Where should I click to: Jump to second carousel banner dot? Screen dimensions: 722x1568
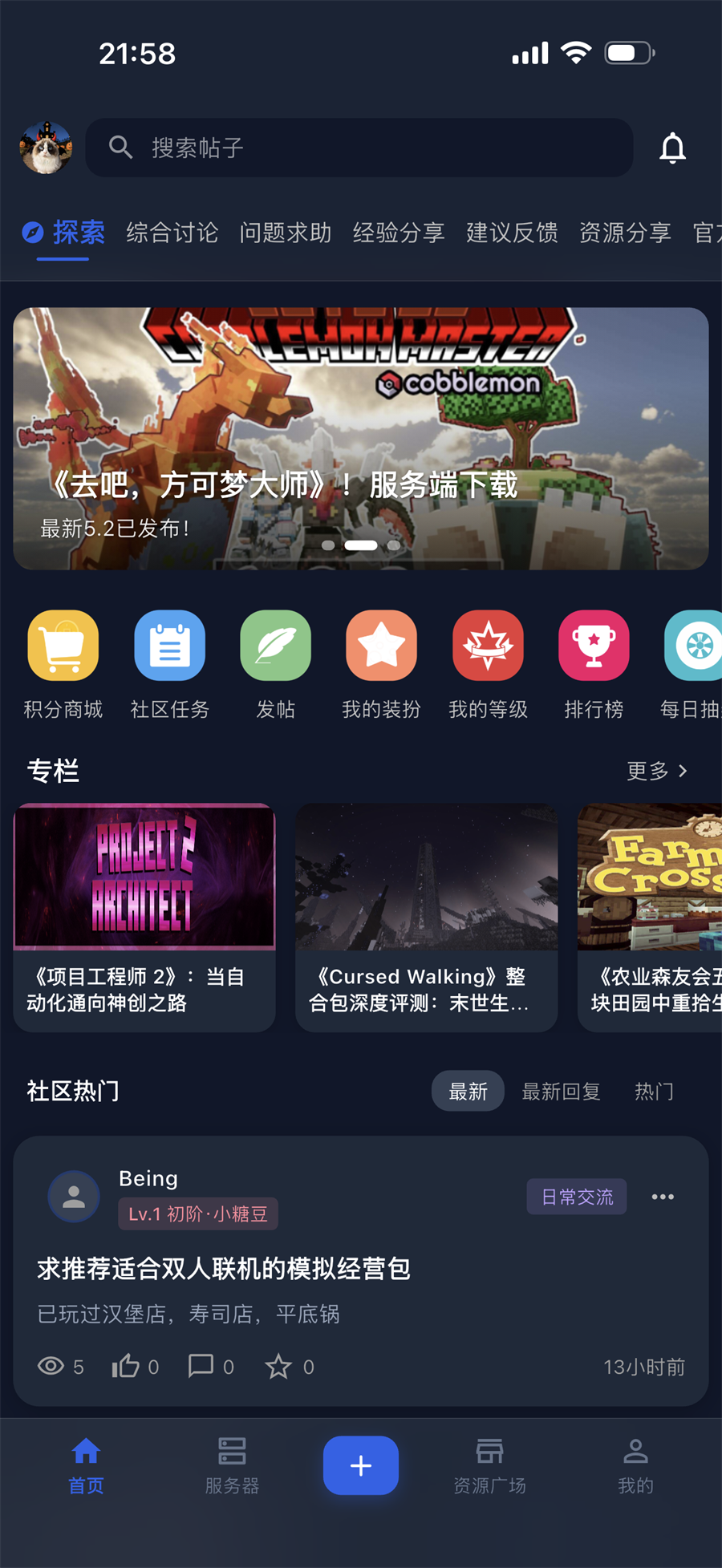361,545
